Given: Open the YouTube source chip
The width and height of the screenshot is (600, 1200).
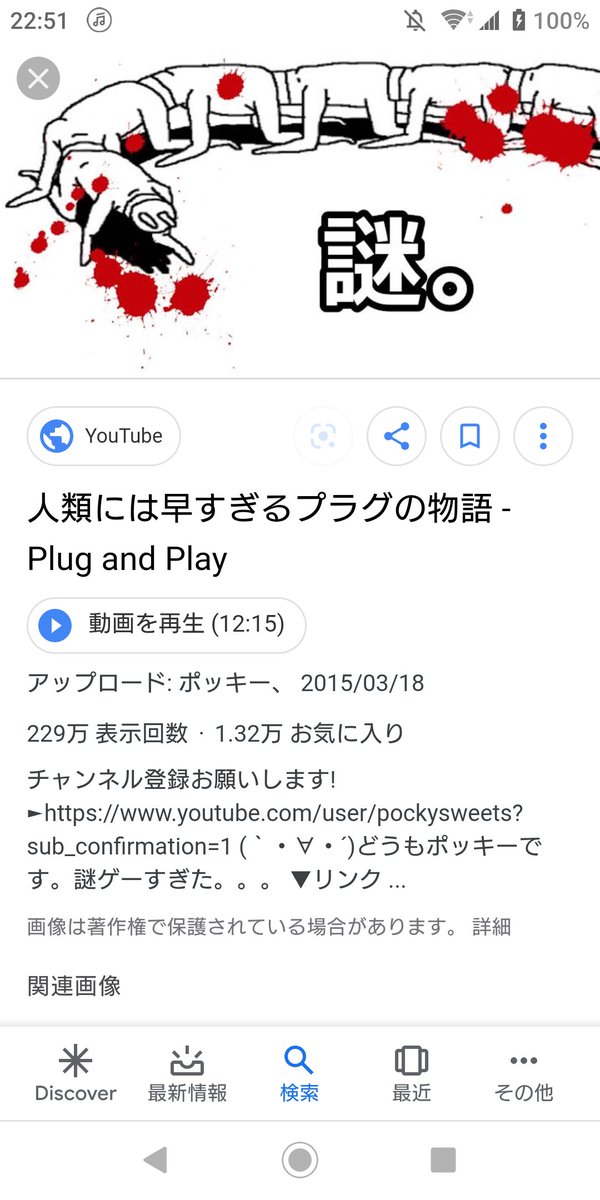Looking at the screenshot, I should coord(104,436).
